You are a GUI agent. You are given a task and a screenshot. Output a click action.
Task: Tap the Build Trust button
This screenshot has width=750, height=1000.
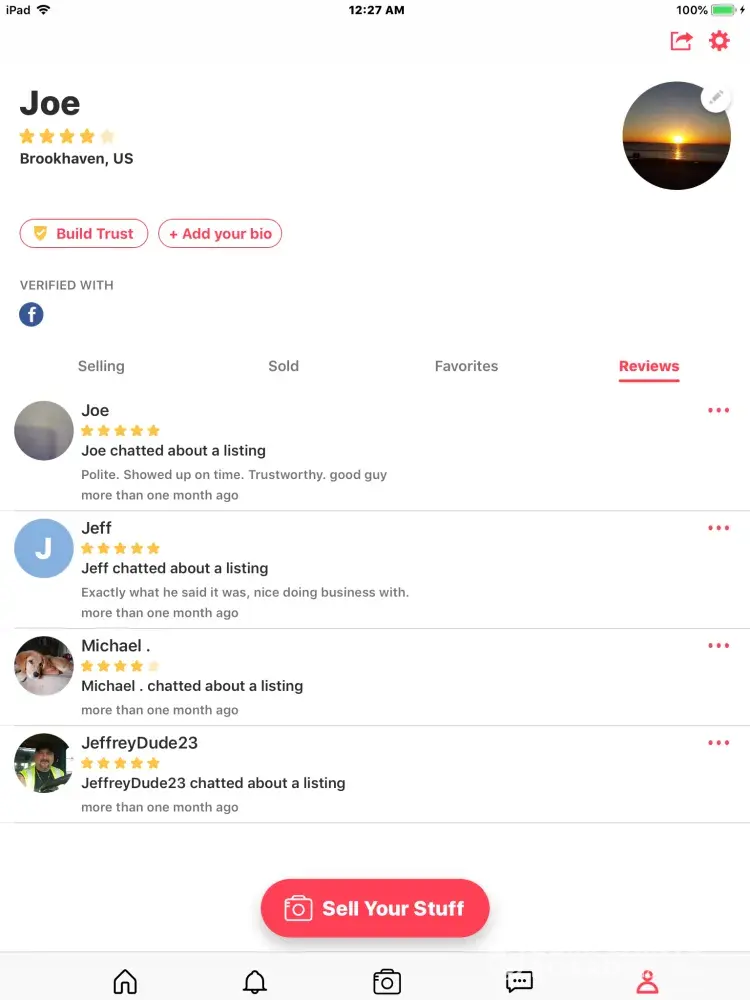tap(84, 233)
